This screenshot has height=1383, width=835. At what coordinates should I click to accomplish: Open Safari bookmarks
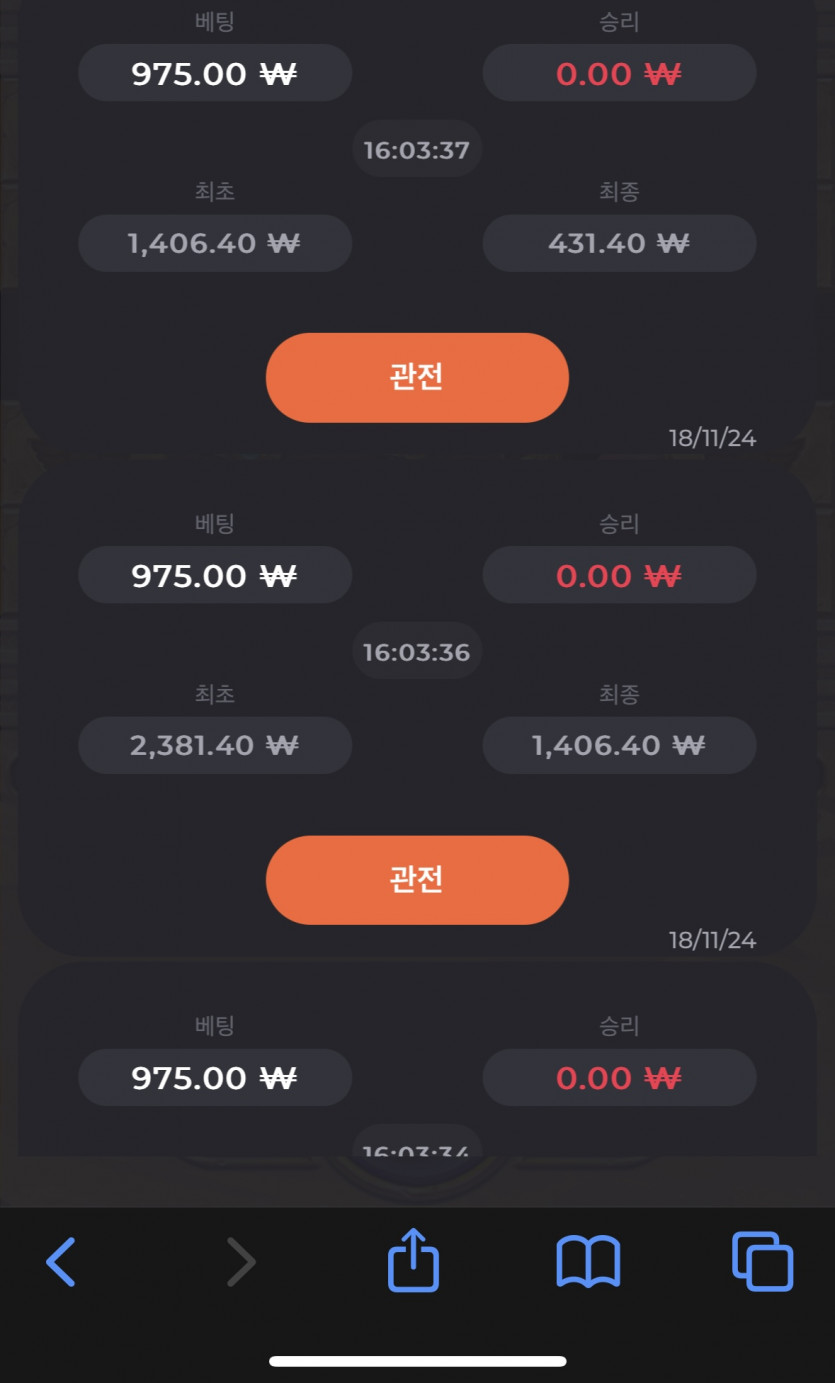[x=588, y=1261]
